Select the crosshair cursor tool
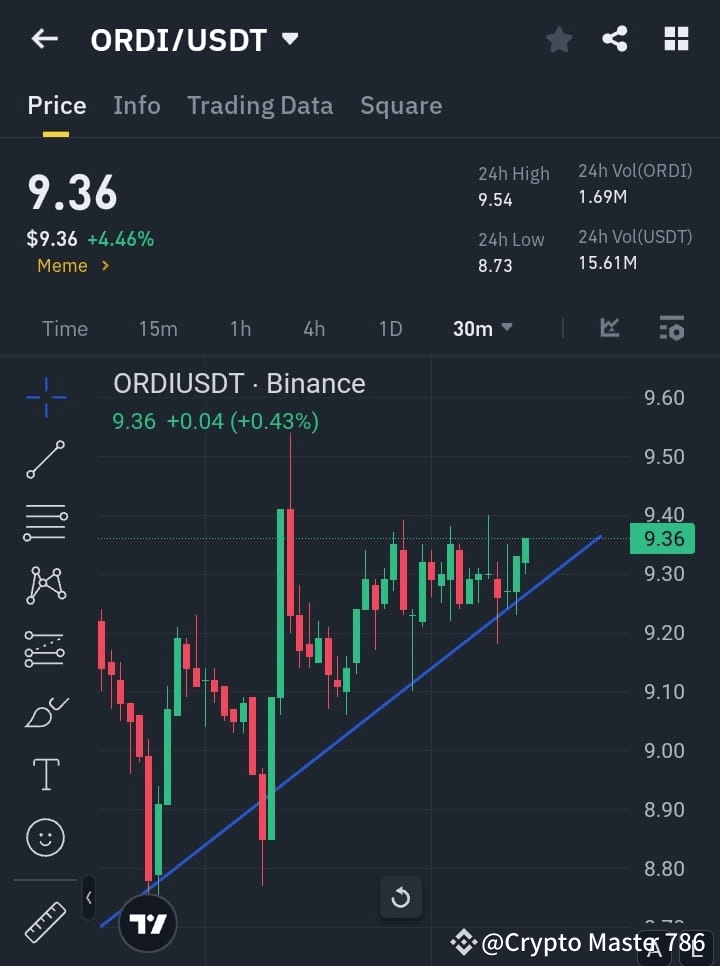 click(44, 397)
